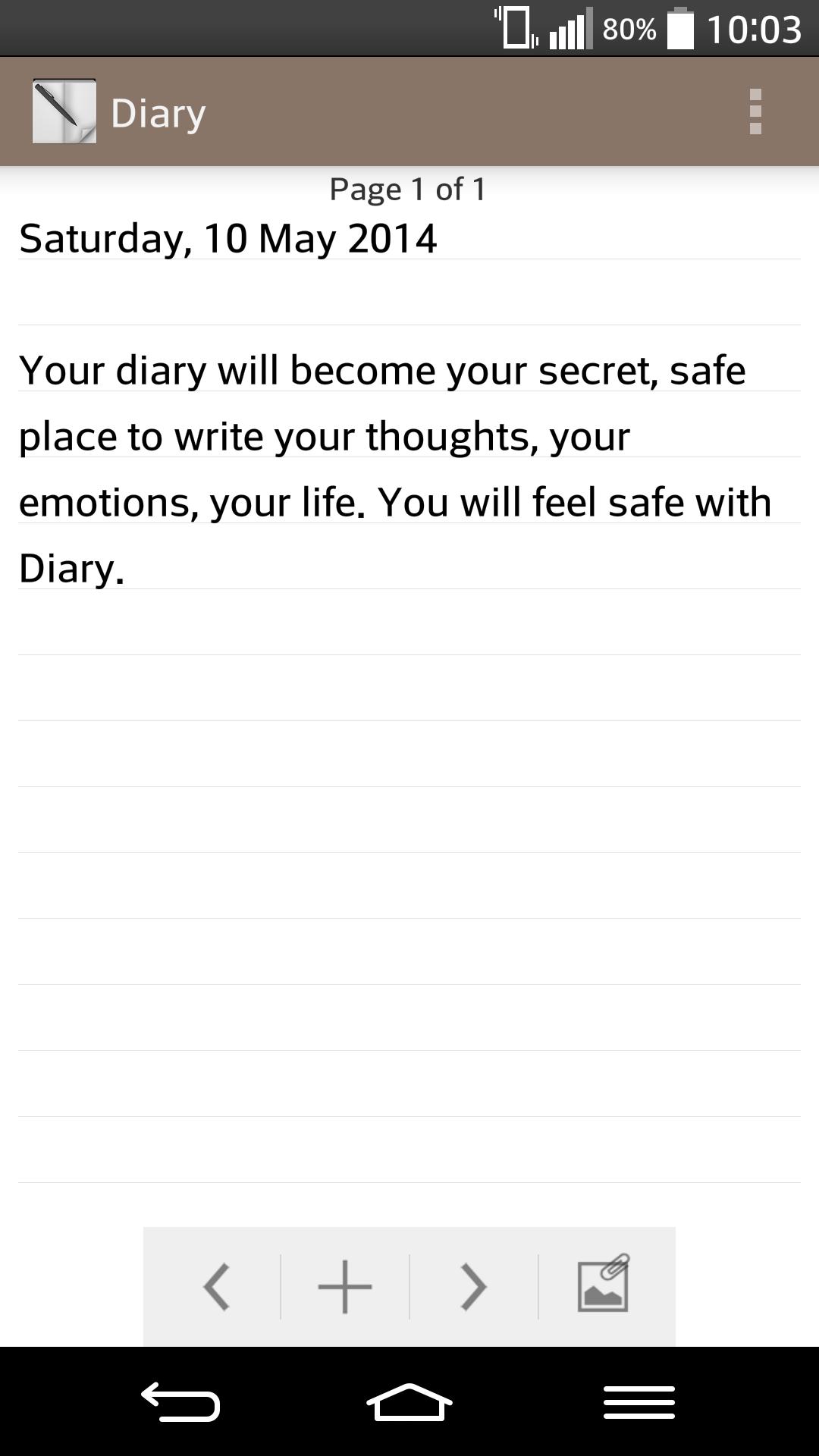819x1456 pixels.
Task: Open the overflow menu
Action: (x=755, y=112)
